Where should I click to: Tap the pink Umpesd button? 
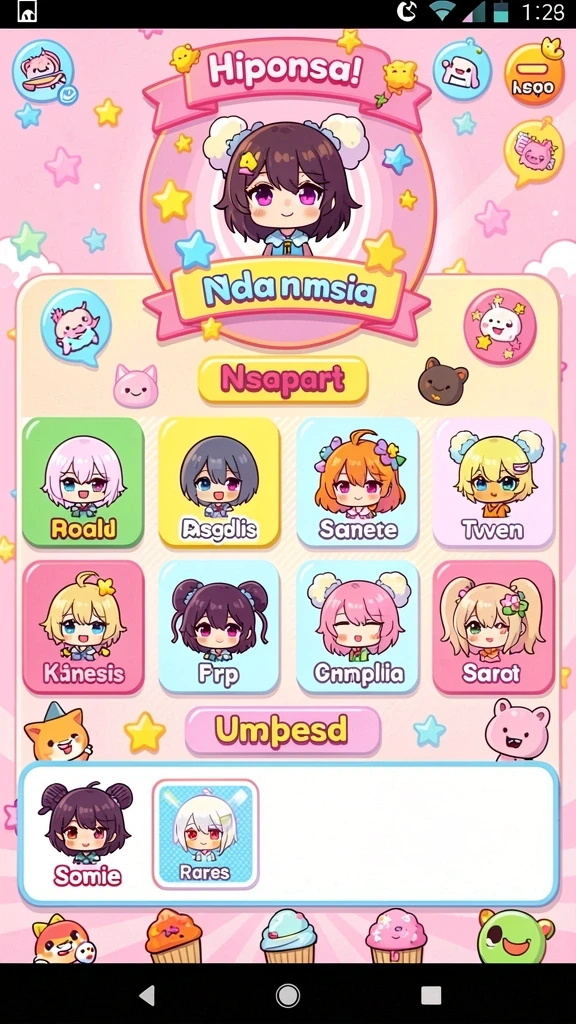283,731
